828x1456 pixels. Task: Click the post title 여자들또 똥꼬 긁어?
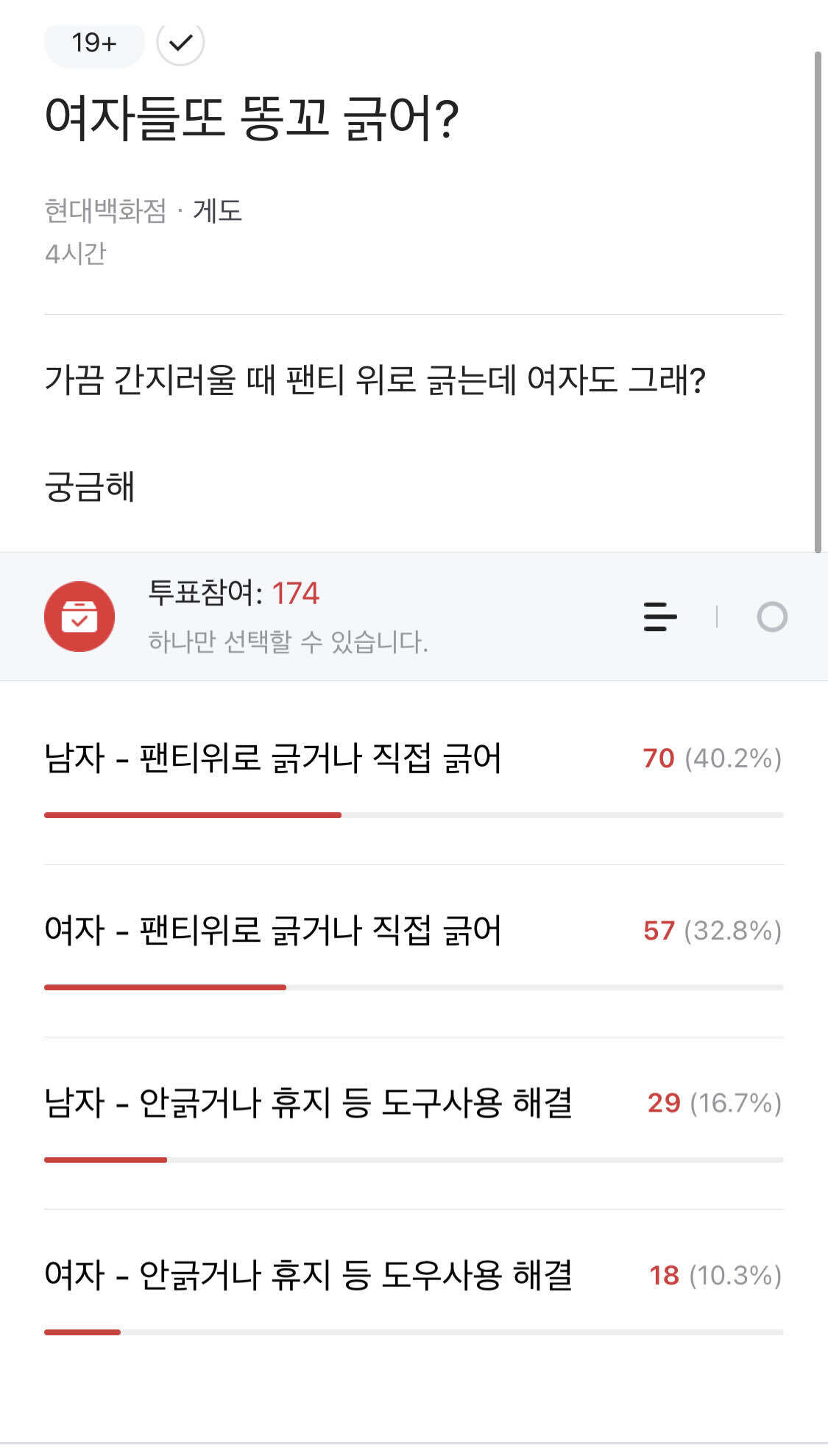point(254,116)
